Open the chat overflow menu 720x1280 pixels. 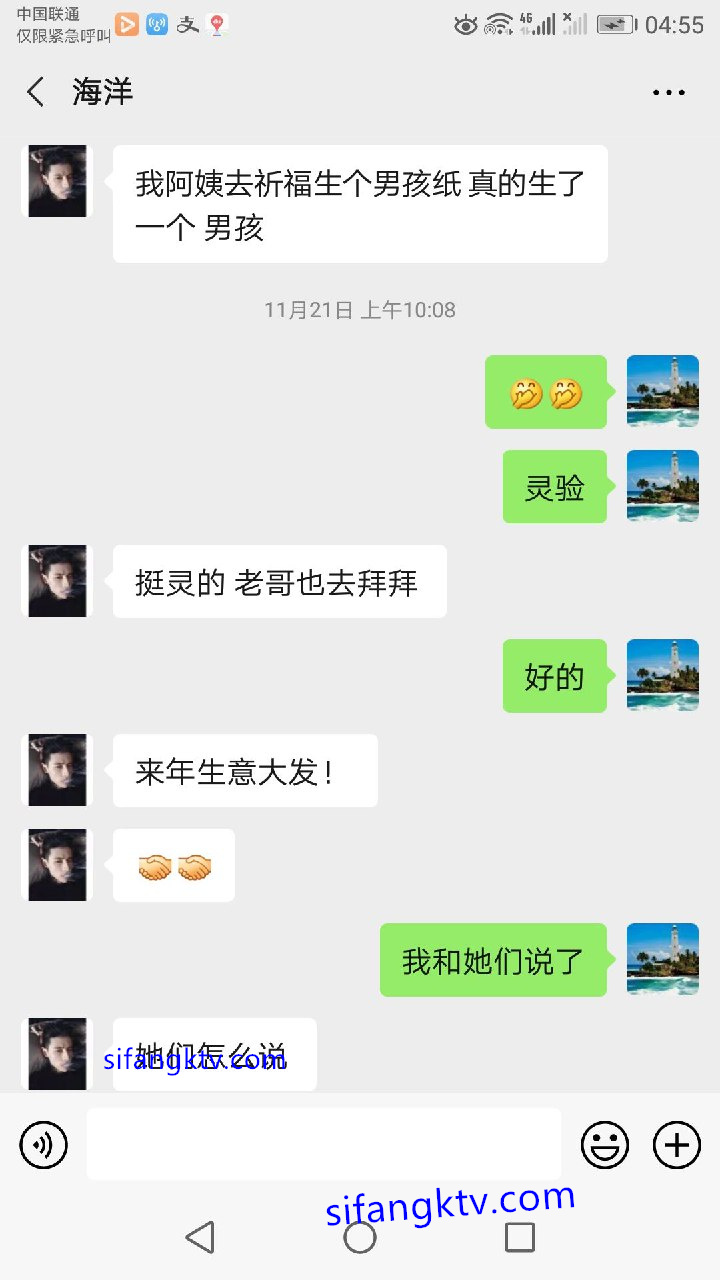point(668,92)
